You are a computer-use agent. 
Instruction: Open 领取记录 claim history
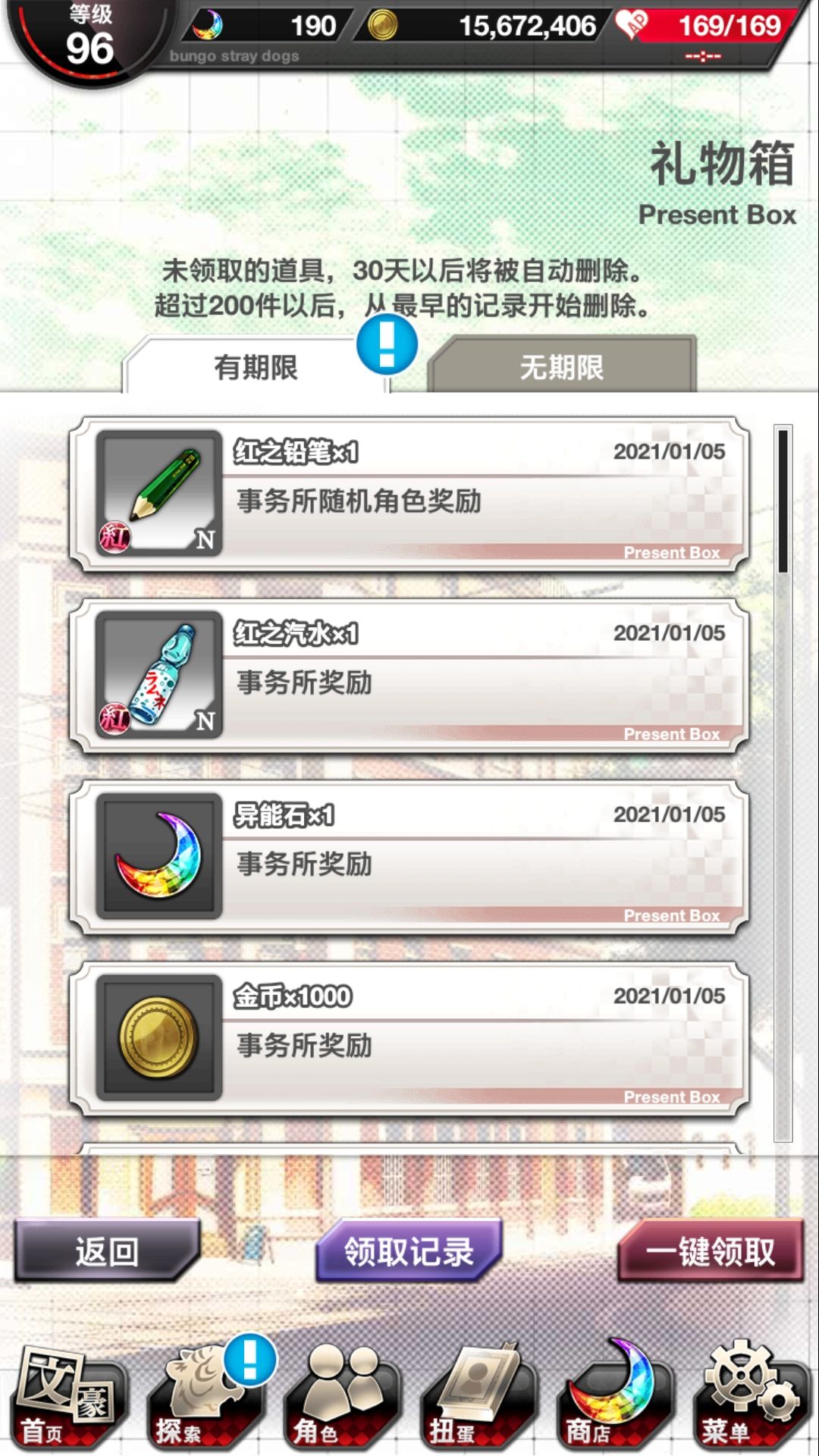coord(409,1250)
